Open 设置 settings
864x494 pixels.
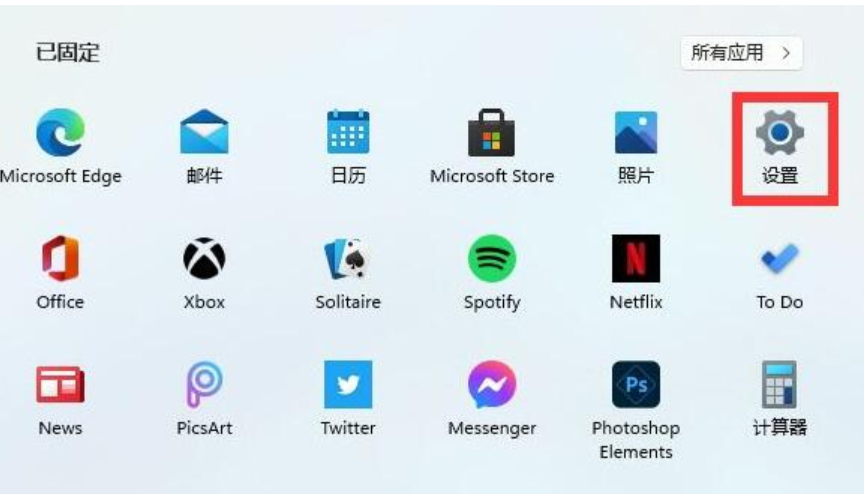[780, 133]
